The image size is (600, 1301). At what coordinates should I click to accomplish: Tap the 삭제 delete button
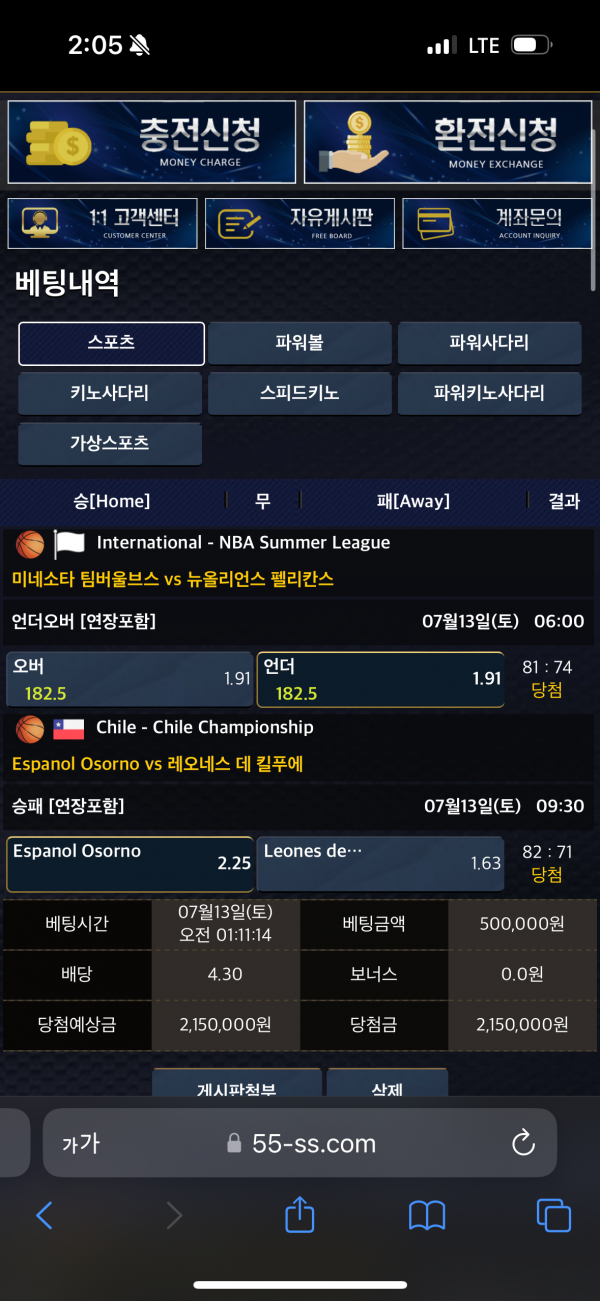[387, 1086]
